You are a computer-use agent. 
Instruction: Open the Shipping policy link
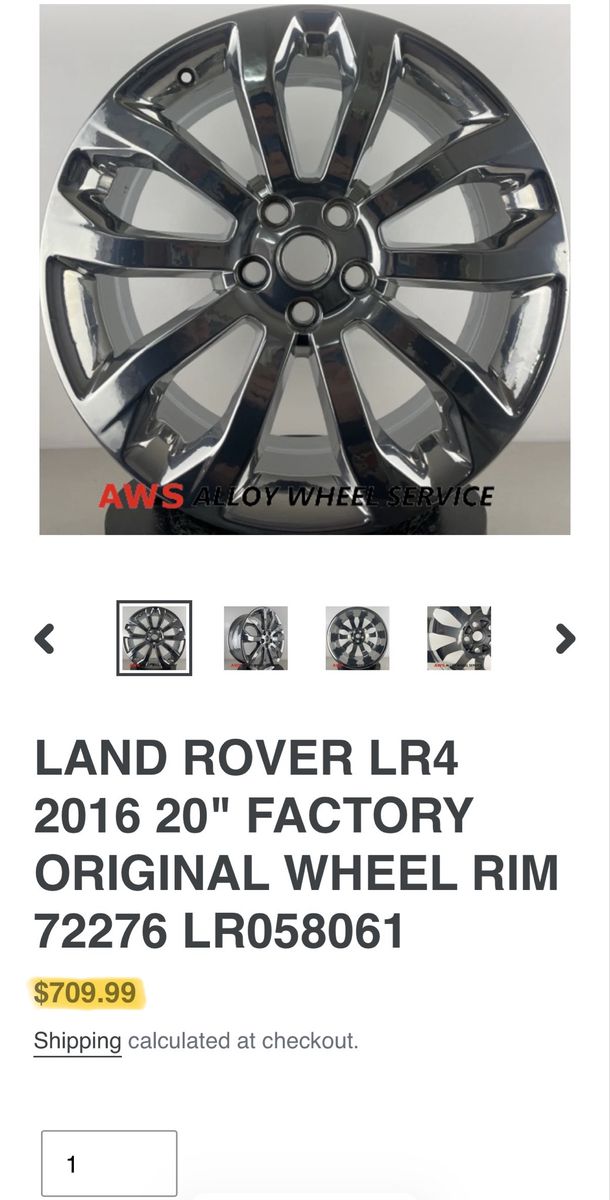click(77, 1041)
